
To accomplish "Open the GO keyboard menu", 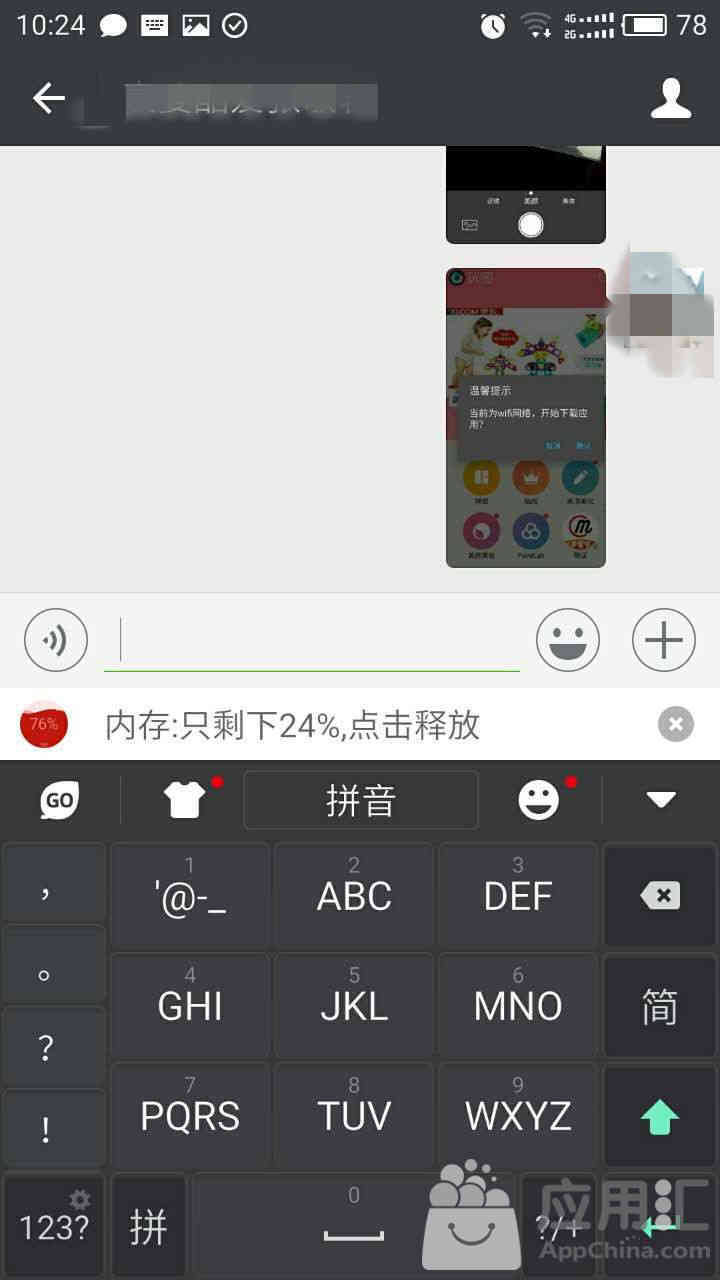I will tap(60, 800).
